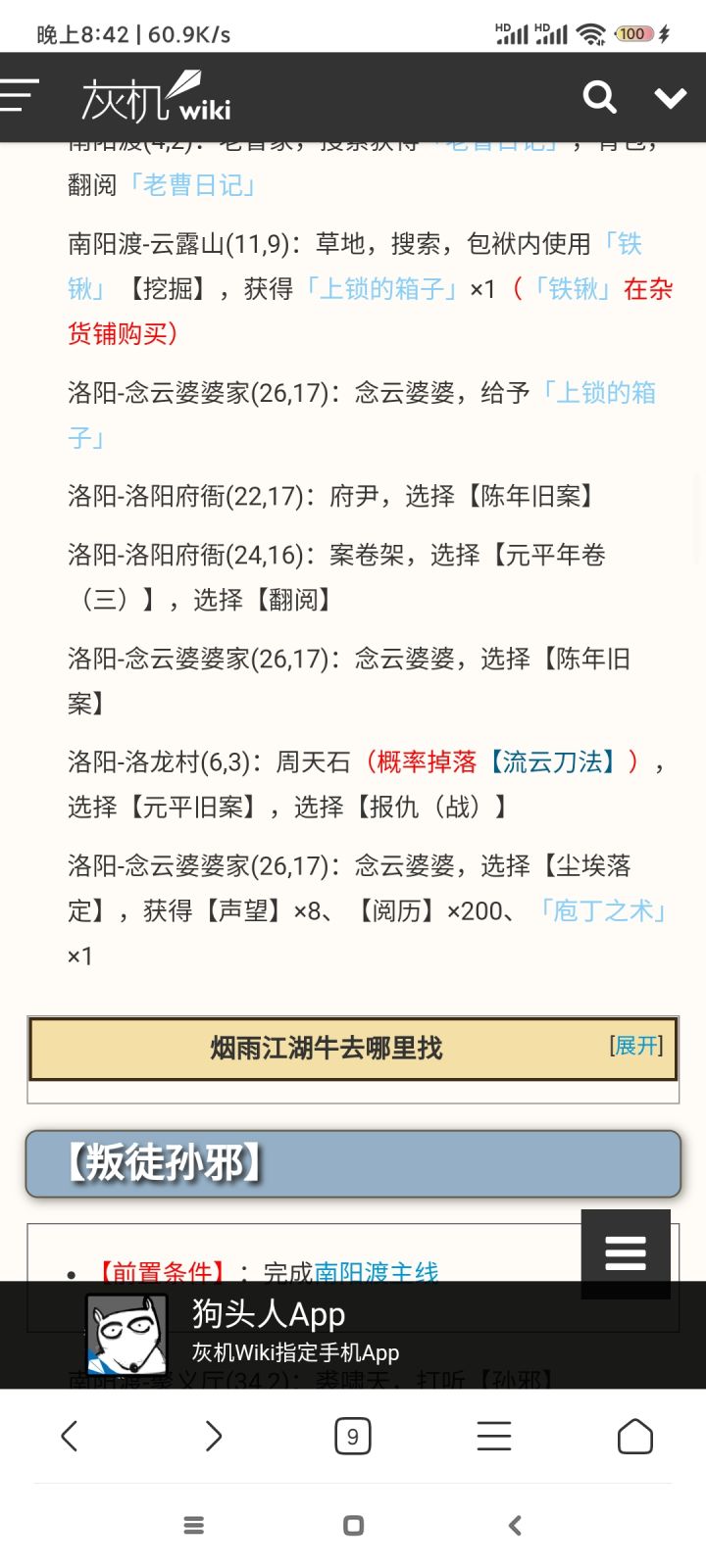The height and width of the screenshot is (1568, 706).
Task: Open the browser menu with three lines
Action: [493, 1435]
